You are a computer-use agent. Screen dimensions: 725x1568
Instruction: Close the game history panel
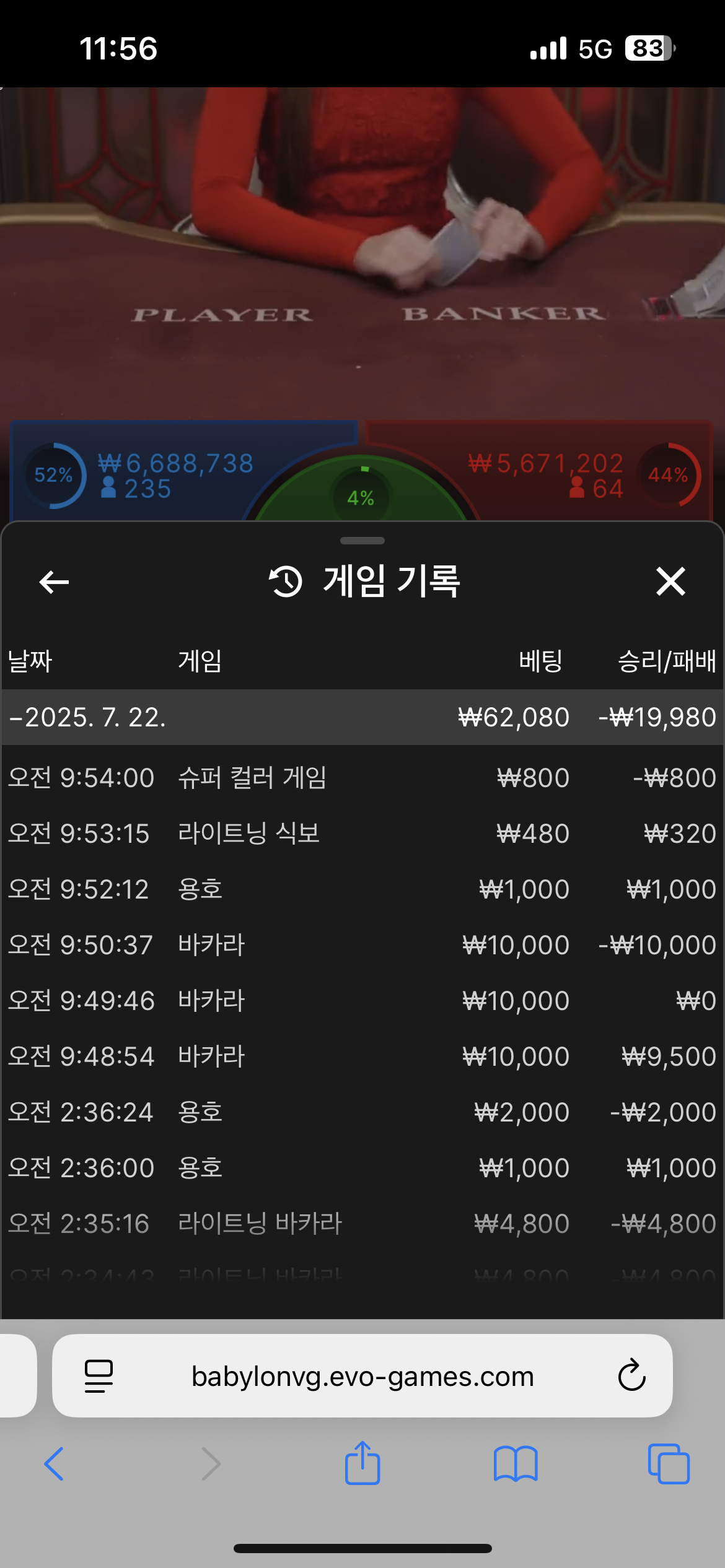(x=670, y=581)
